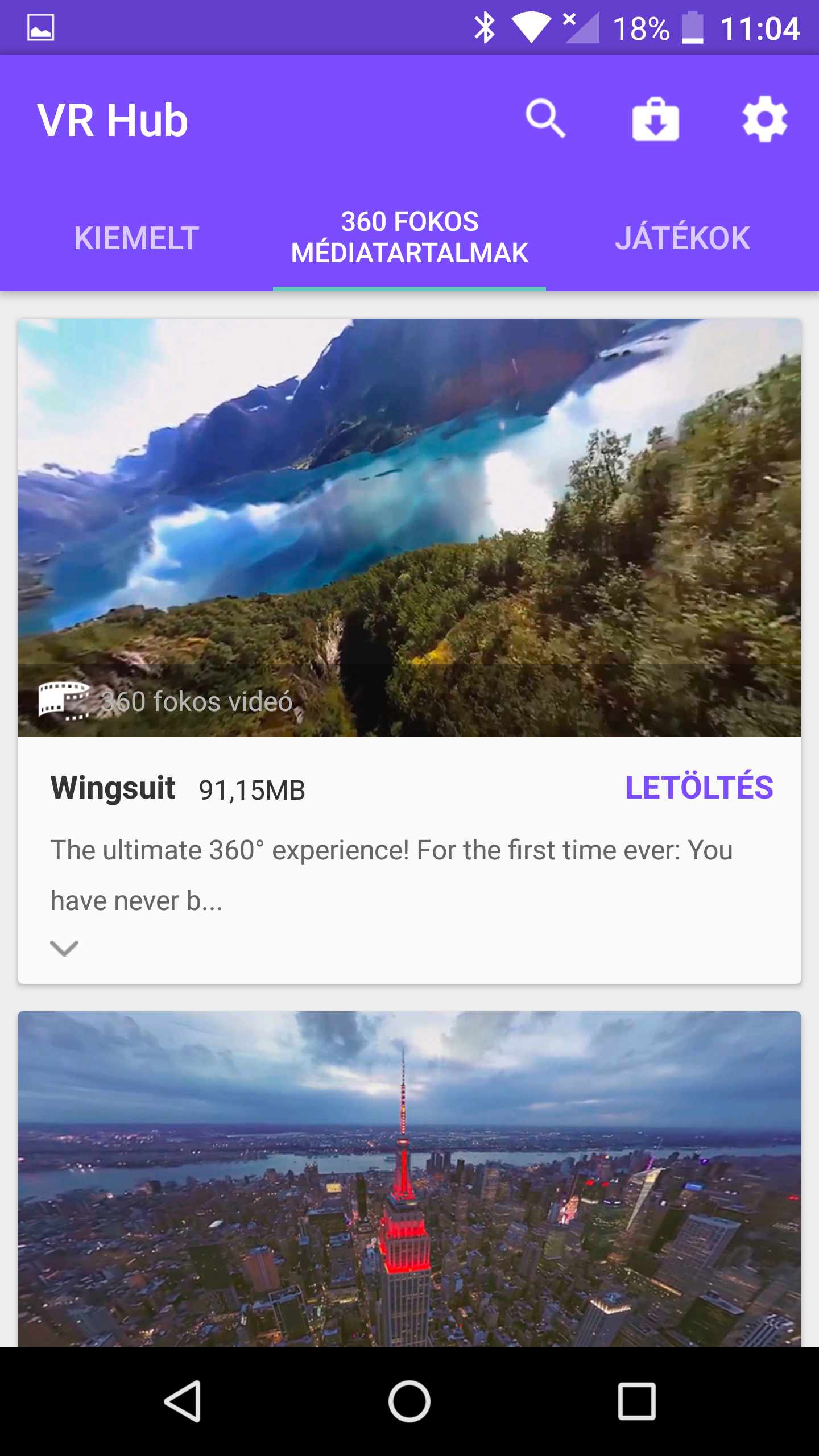Open search in VR Hub

[545, 119]
